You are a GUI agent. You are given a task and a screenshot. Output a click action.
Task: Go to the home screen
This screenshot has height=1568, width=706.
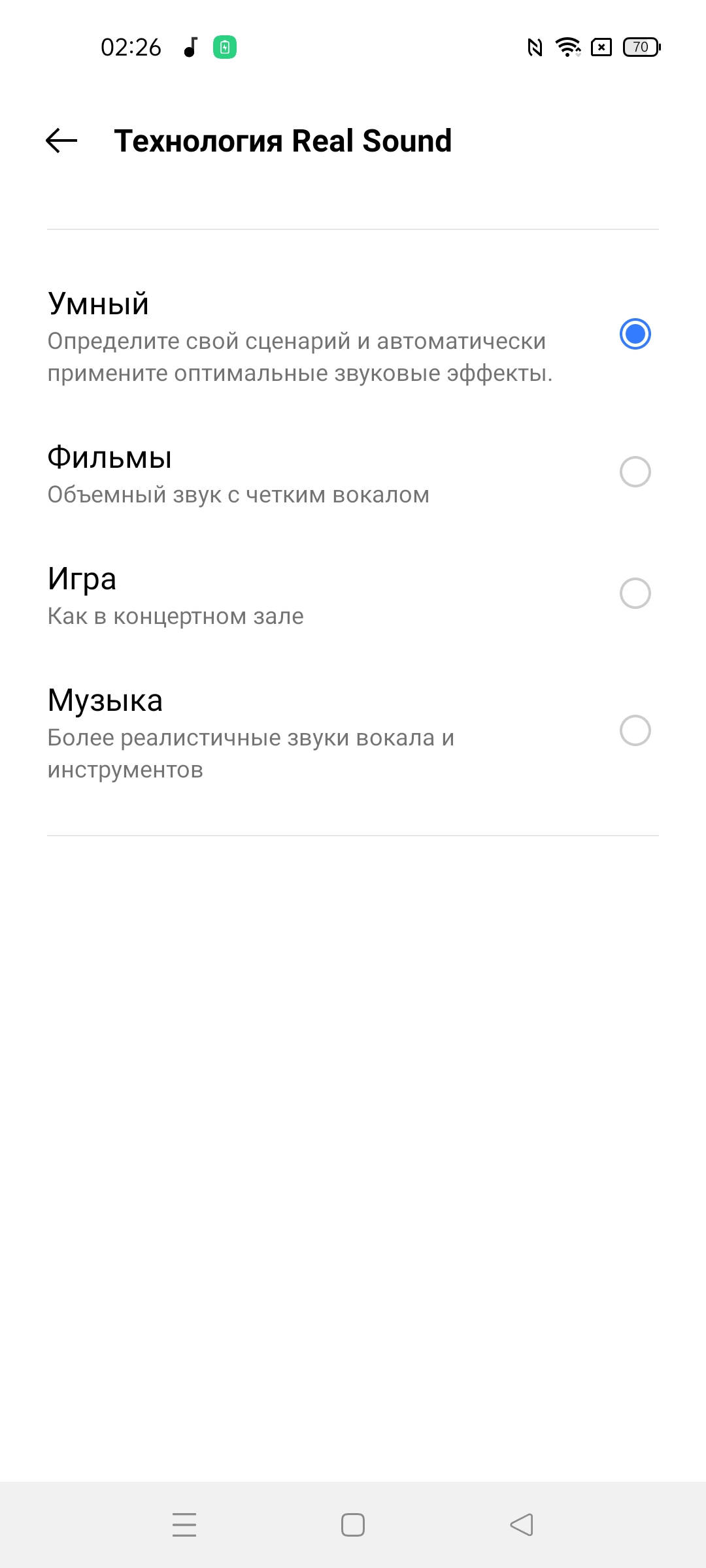tap(353, 1525)
